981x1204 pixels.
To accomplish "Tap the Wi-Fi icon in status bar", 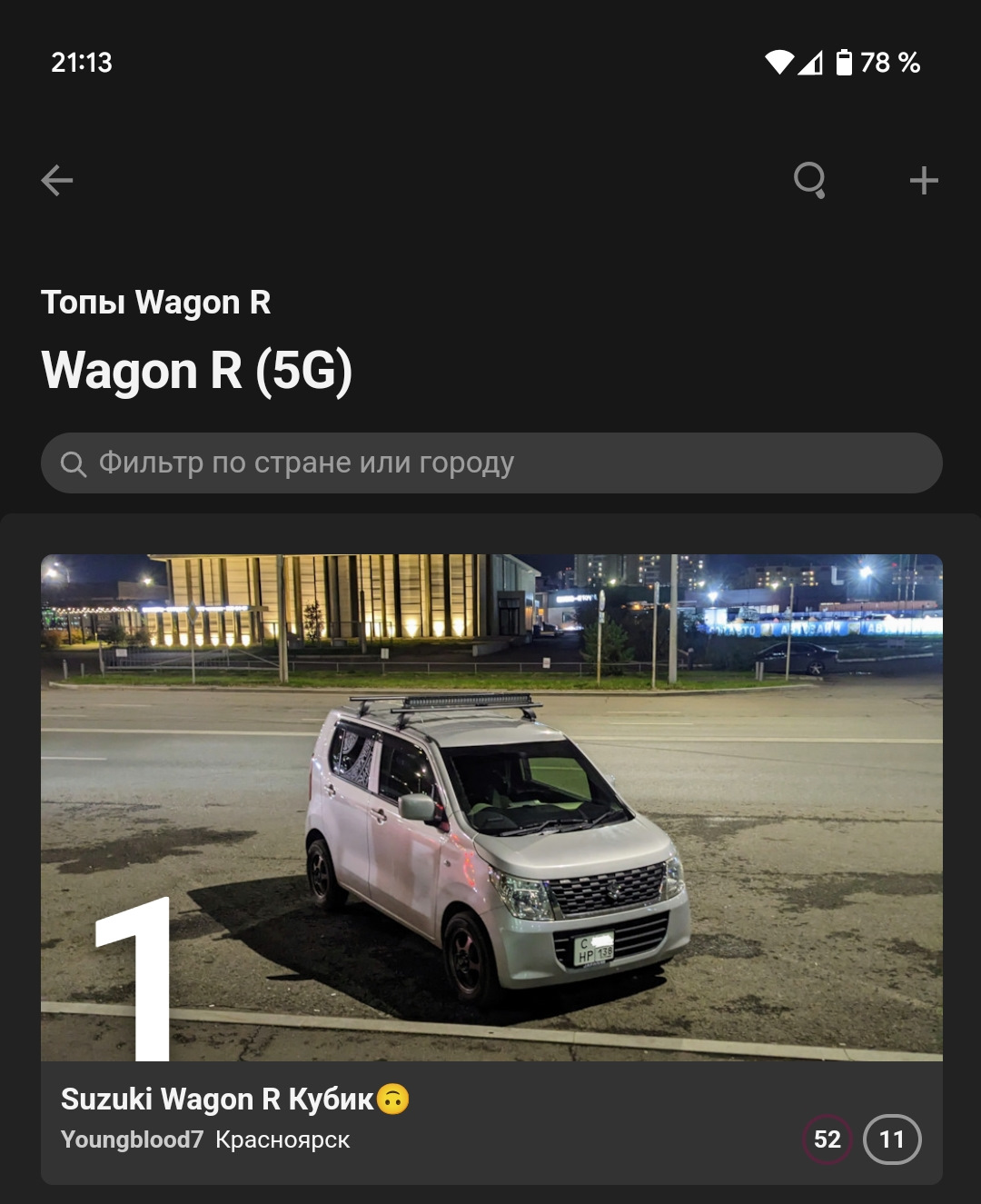I will [778, 64].
